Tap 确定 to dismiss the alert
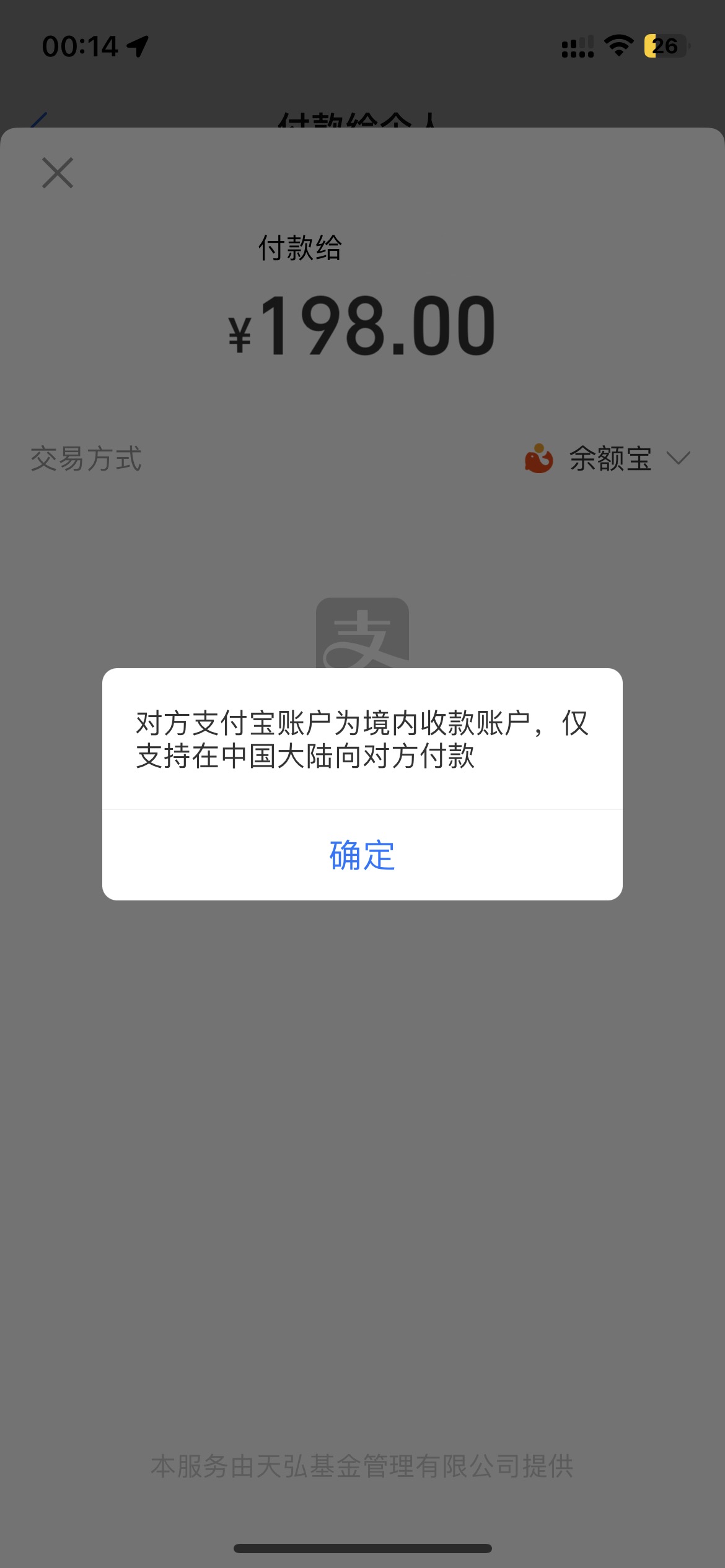The image size is (725, 1568). pos(362,855)
